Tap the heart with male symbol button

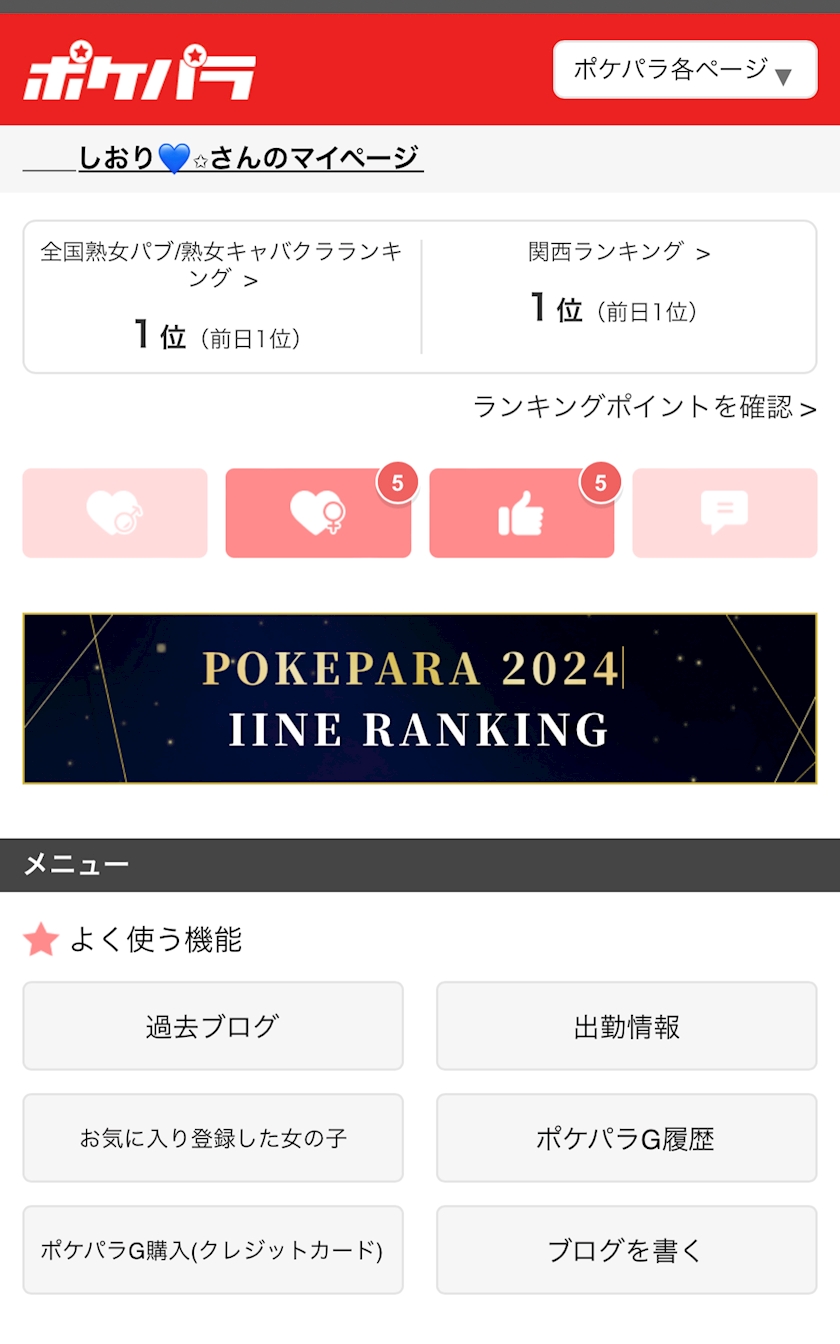pos(115,513)
